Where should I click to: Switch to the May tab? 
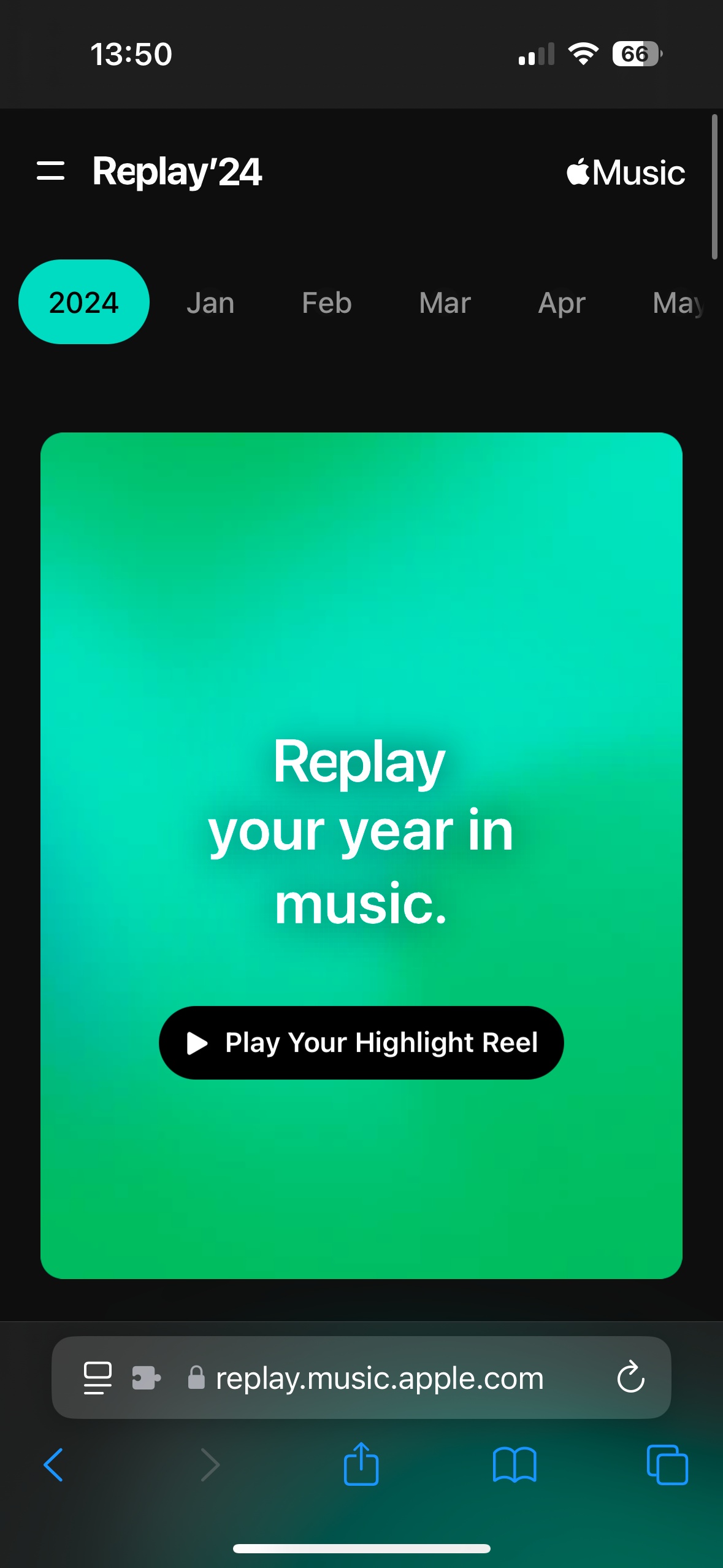click(x=677, y=303)
